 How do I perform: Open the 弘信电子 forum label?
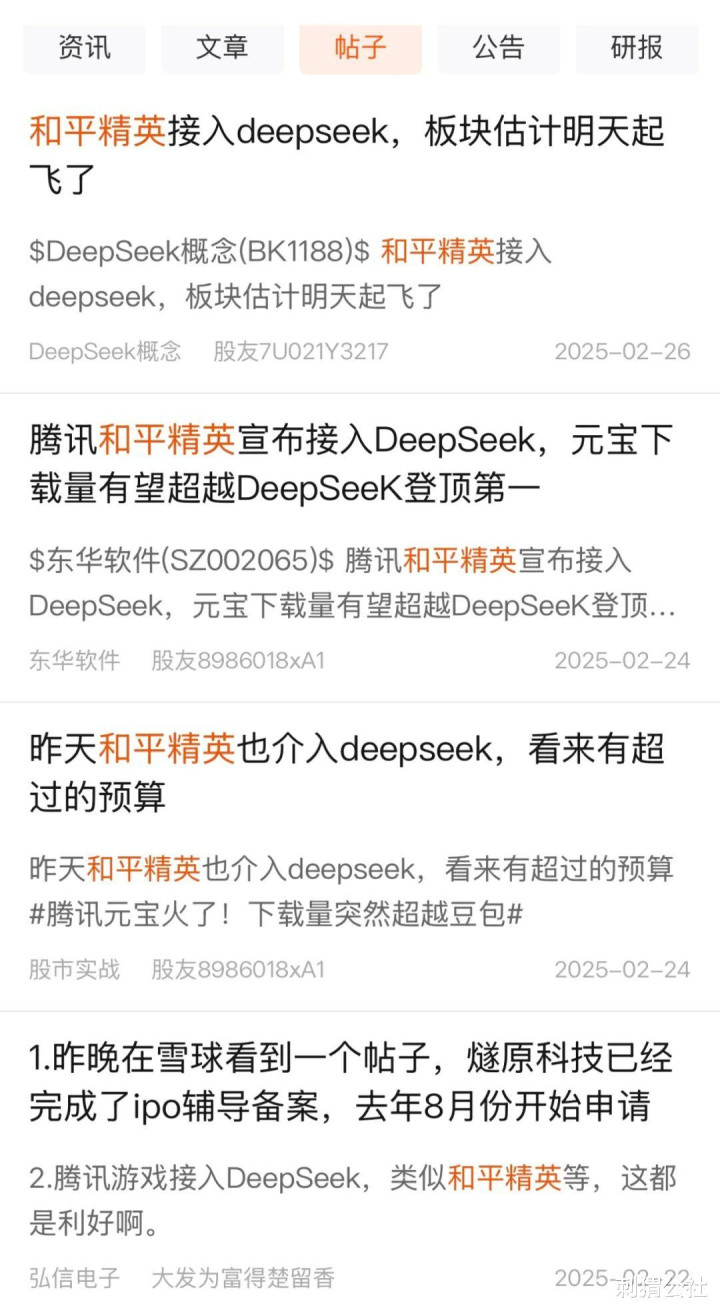pyautogui.click(x=74, y=1277)
